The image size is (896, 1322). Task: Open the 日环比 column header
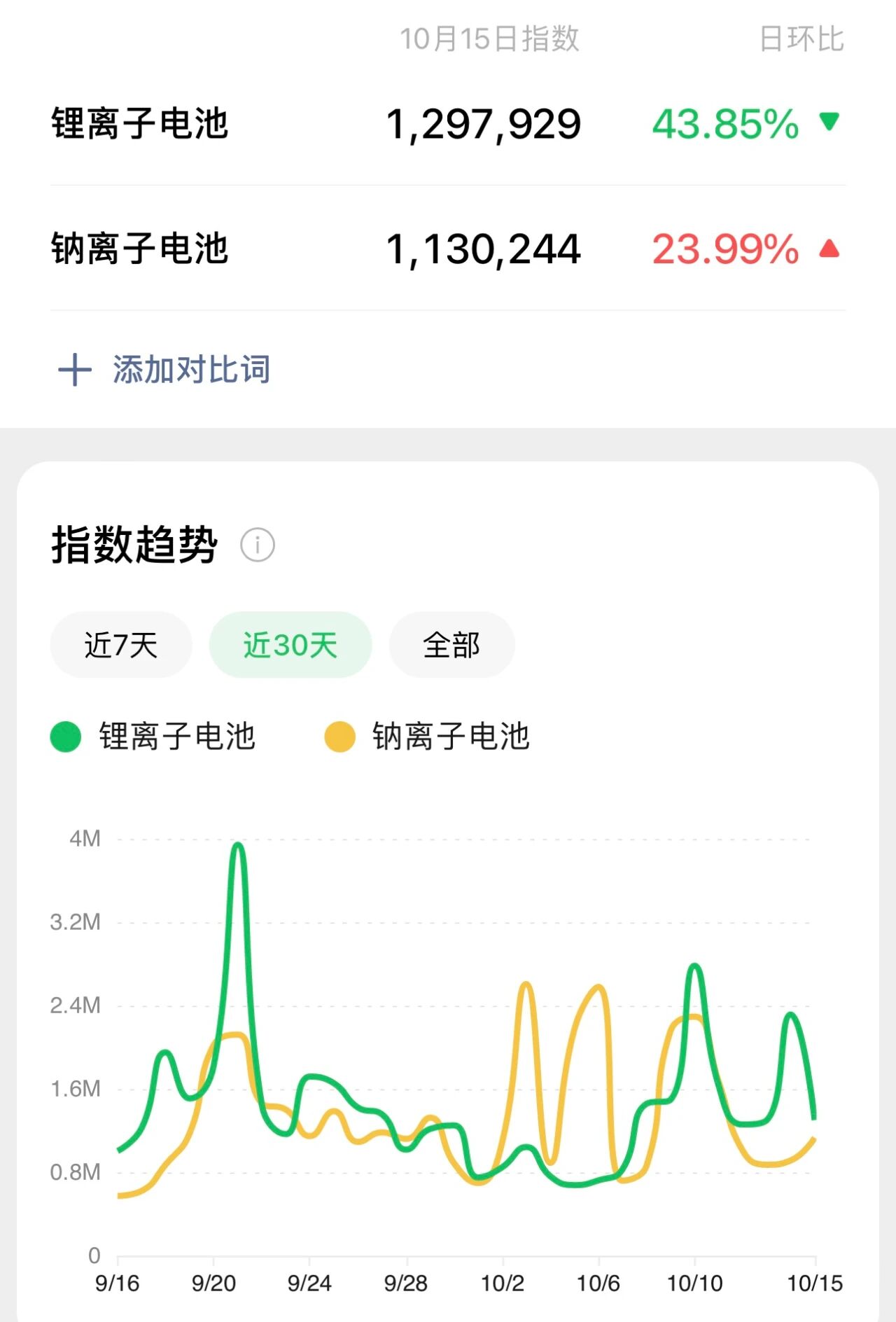(801, 40)
